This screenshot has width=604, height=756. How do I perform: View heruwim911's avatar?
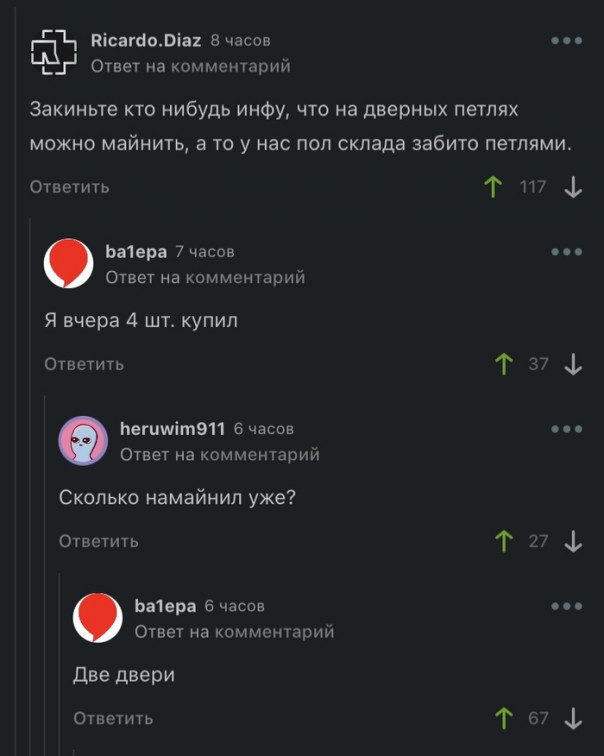pyautogui.click(x=84, y=441)
